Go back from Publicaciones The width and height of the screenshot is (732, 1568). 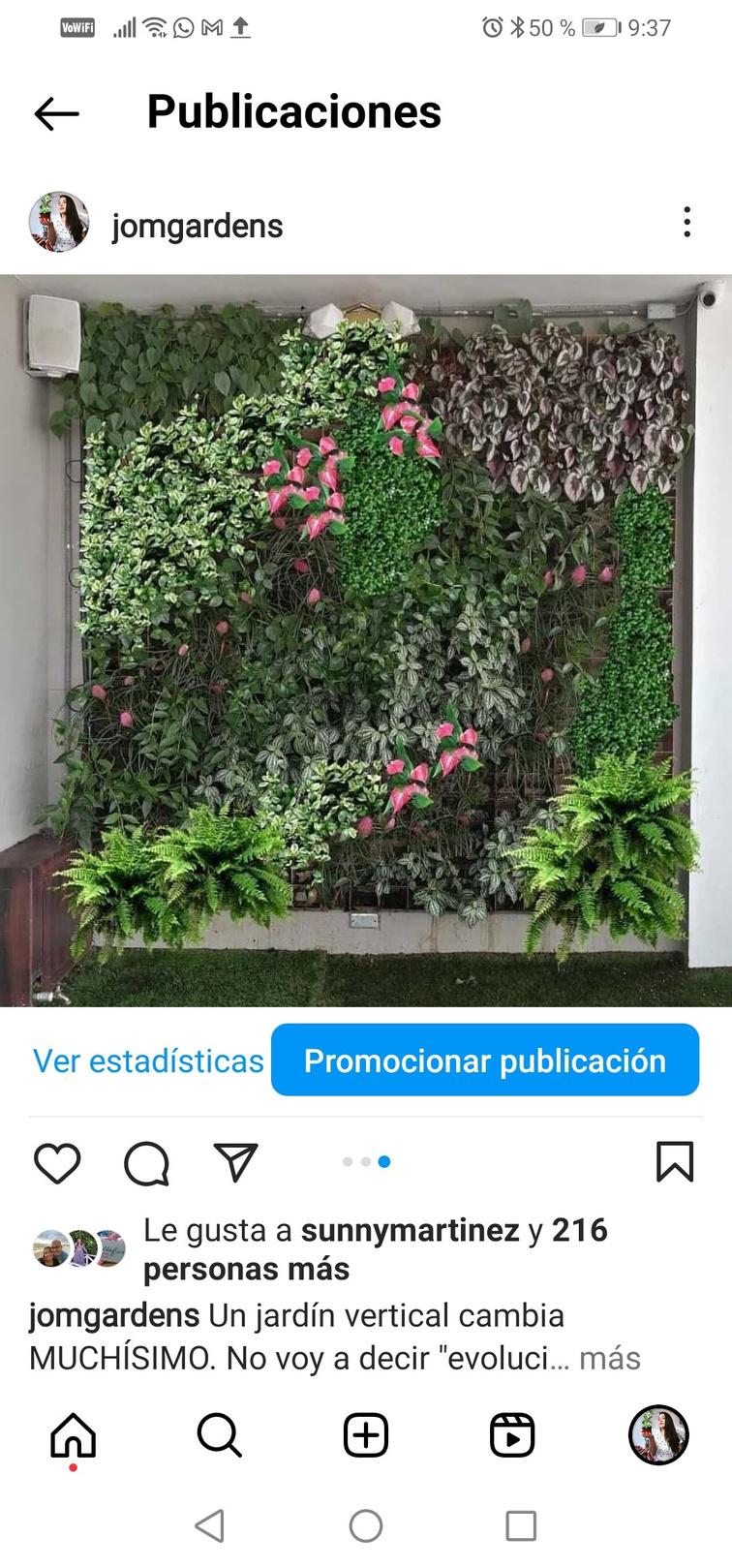coord(56,113)
